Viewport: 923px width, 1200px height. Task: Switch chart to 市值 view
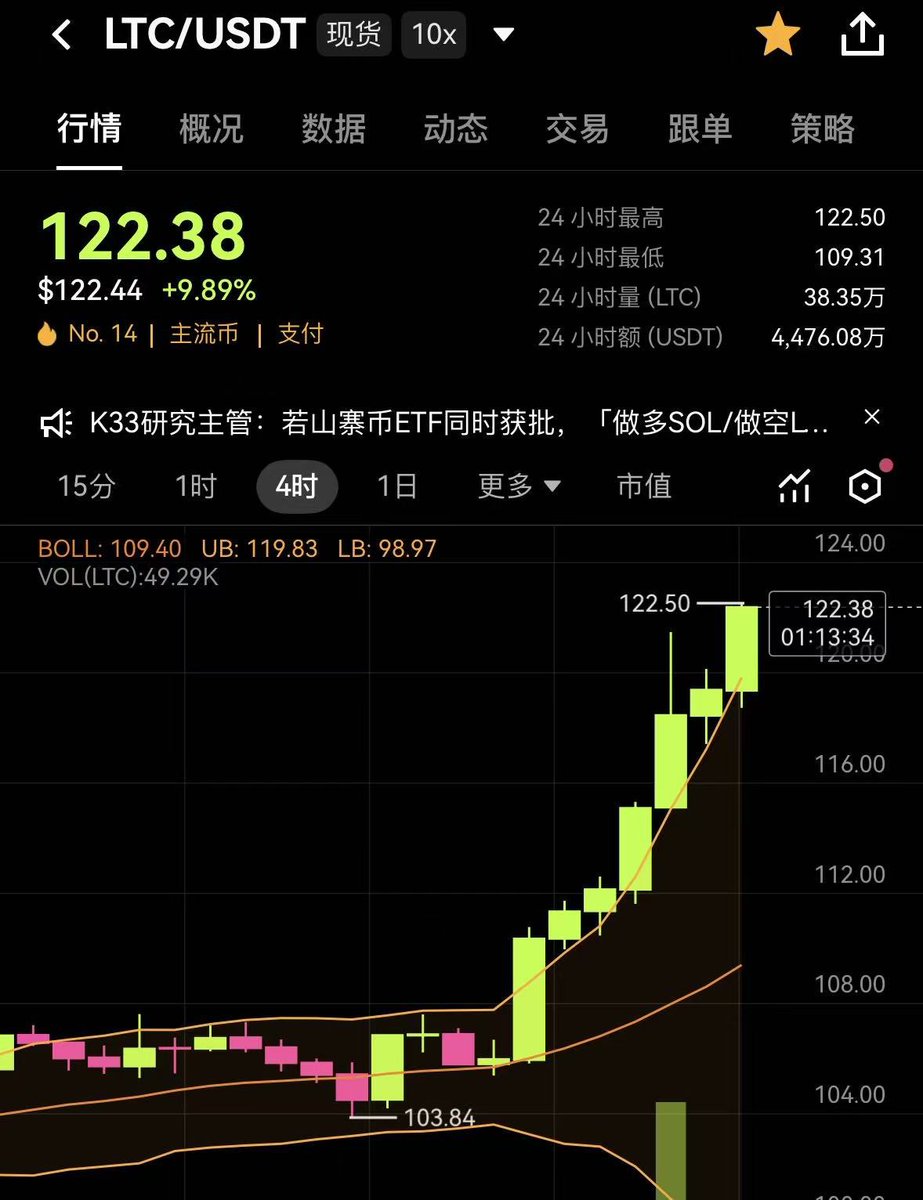click(x=644, y=487)
